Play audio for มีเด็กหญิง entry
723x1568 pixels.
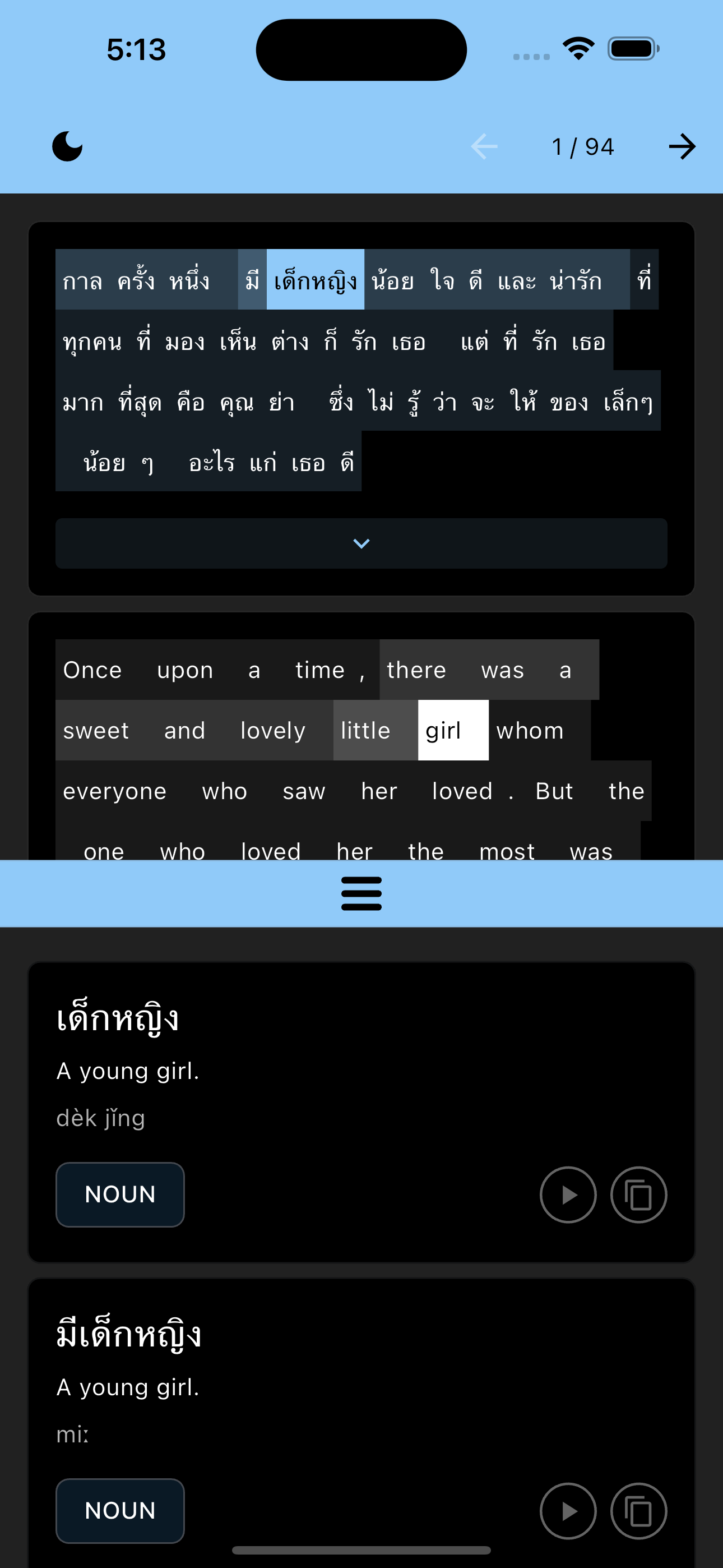coord(568,1510)
